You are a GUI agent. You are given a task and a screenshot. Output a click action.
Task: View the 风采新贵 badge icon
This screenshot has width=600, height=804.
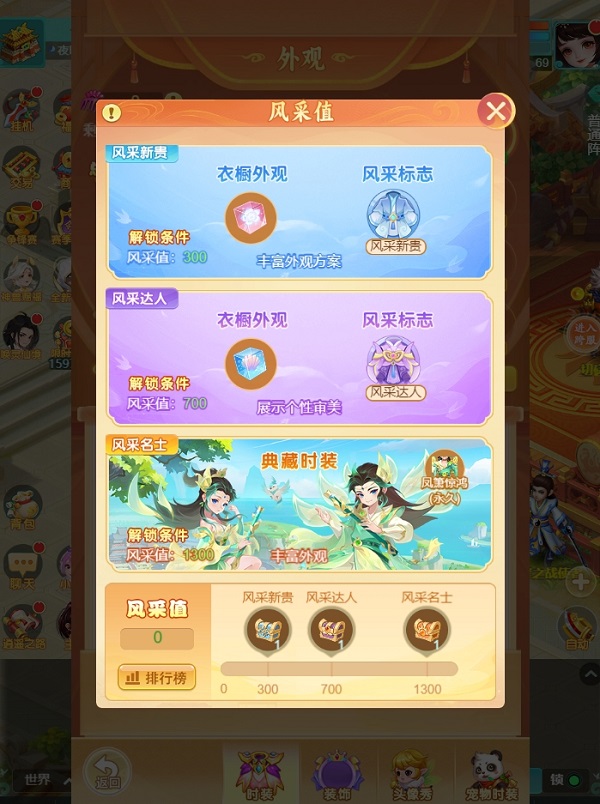(x=395, y=213)
